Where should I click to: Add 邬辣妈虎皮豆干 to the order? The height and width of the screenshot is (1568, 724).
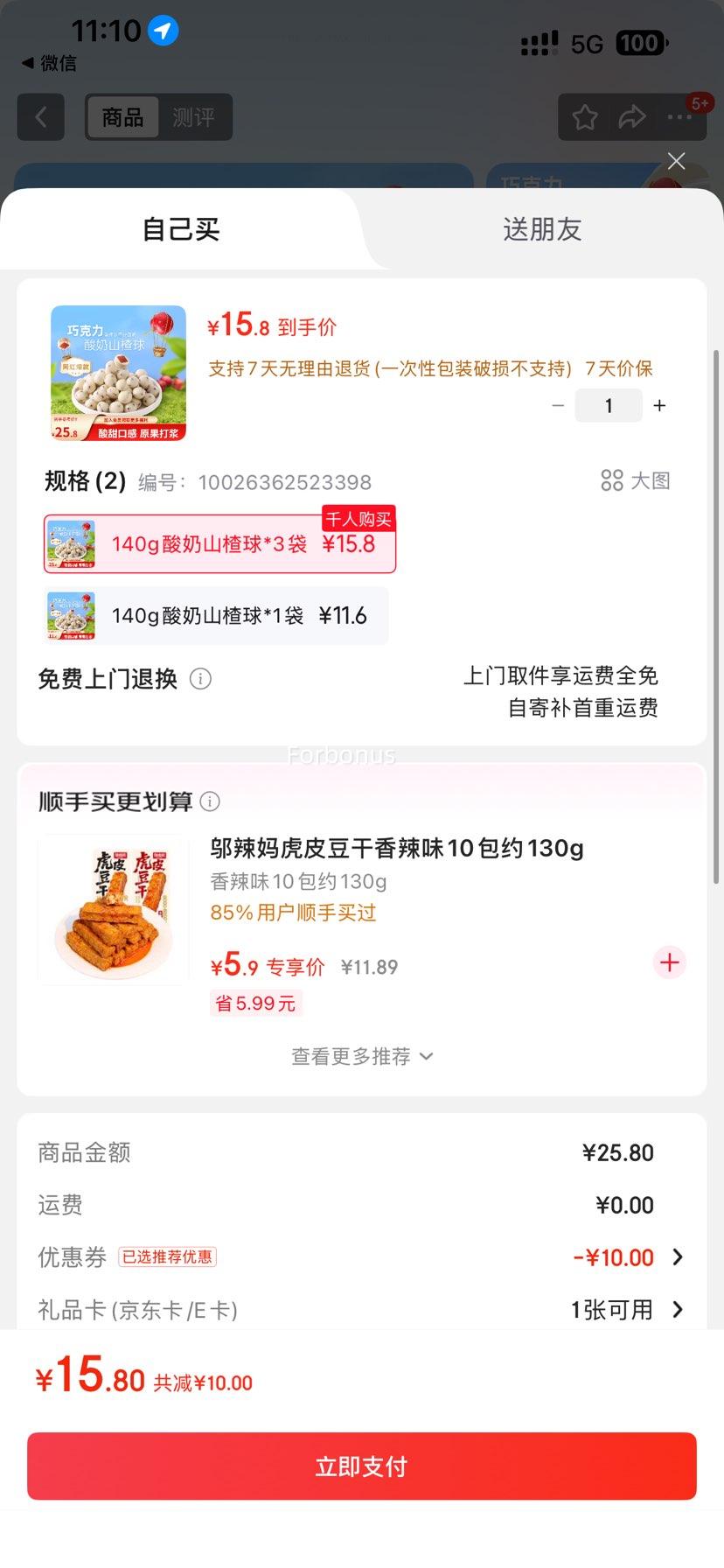pyautogui.click(x=670, y=962)
